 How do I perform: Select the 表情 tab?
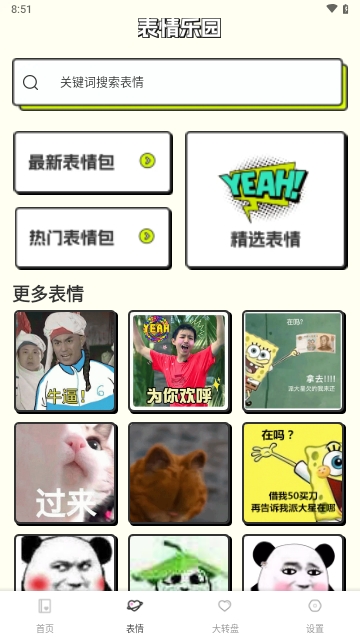135,615
